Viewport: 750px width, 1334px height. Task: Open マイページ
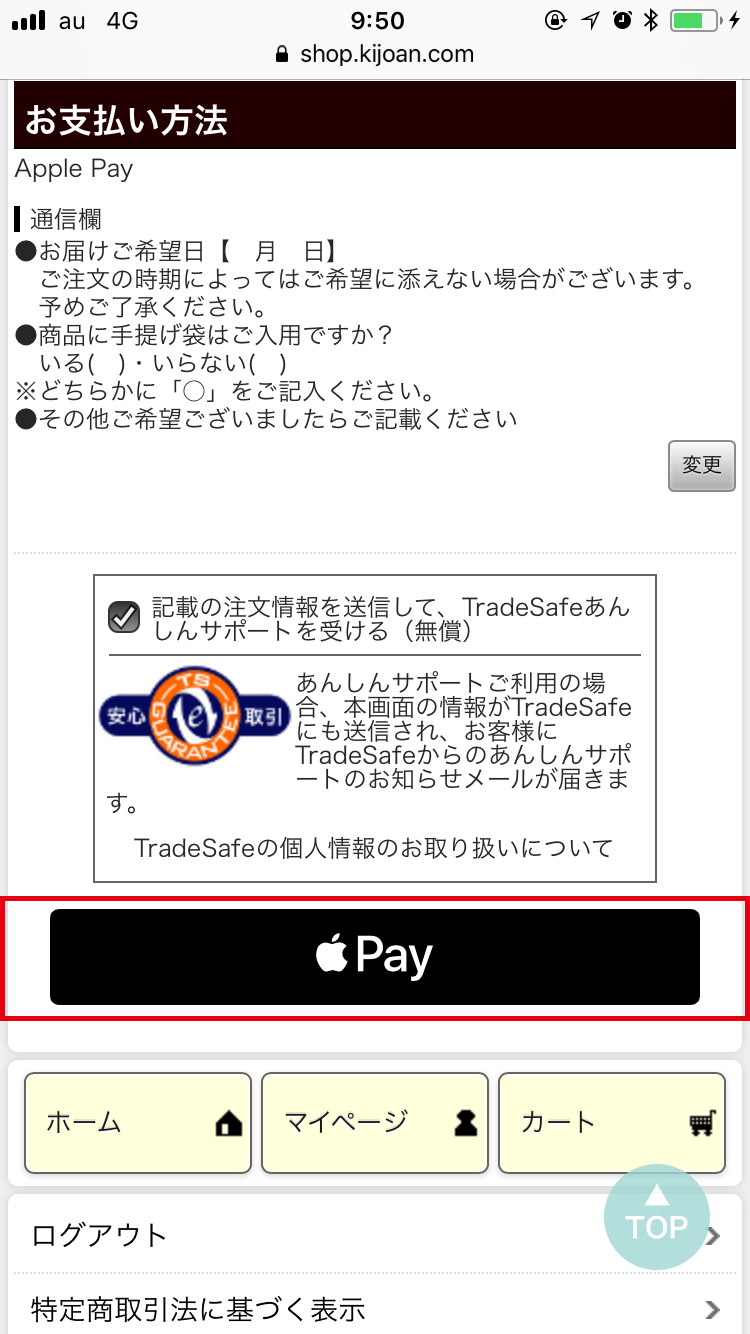tap(375, 1123)
